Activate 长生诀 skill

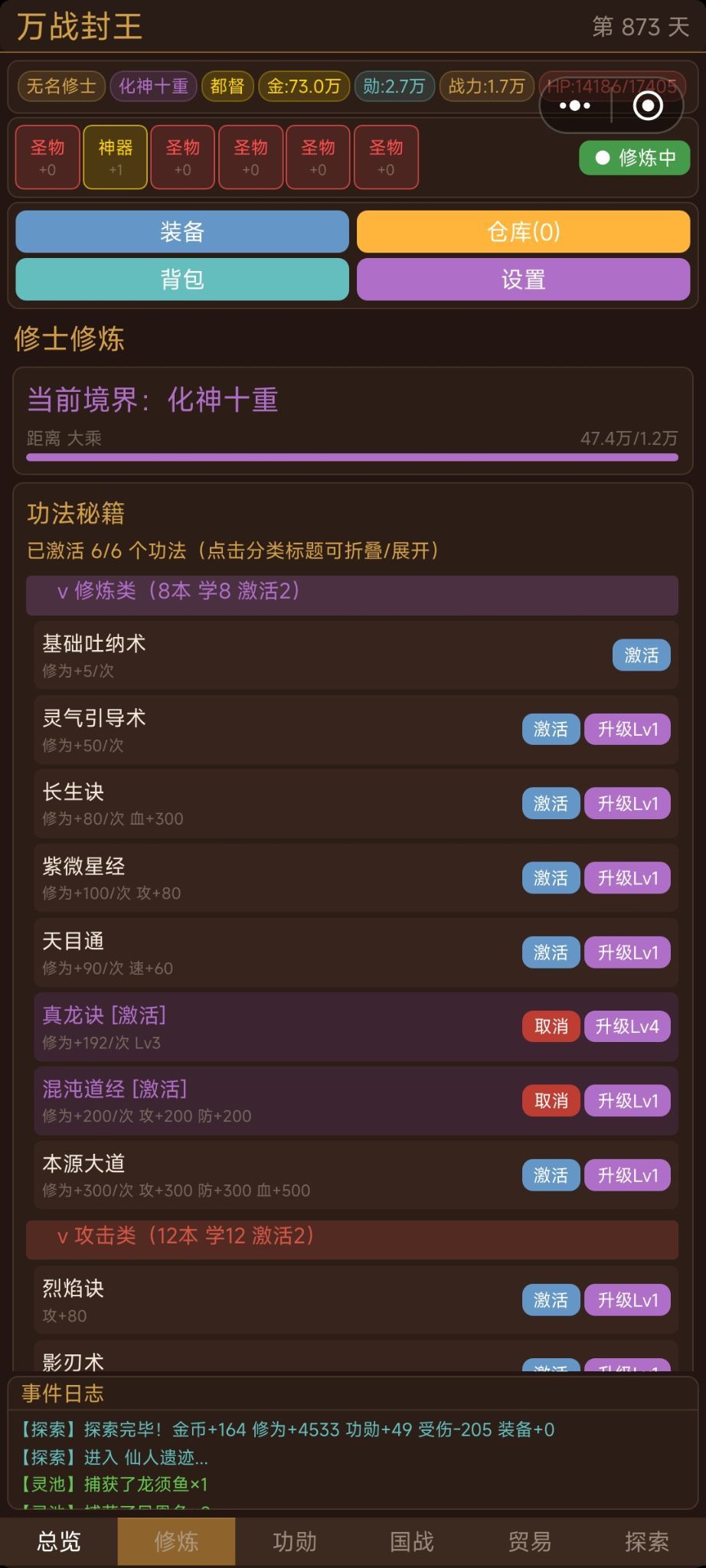pos(551,804)
